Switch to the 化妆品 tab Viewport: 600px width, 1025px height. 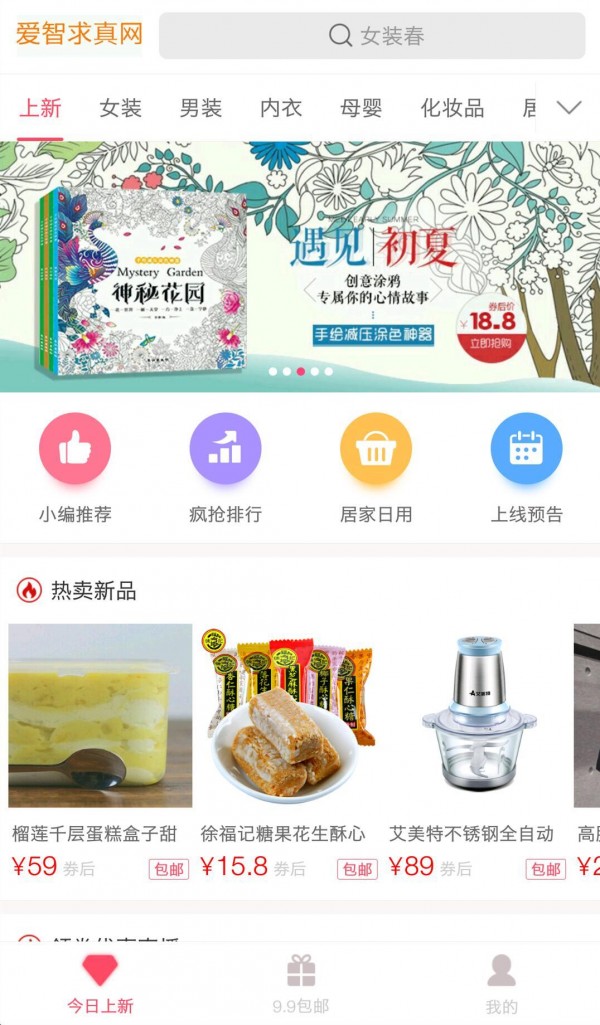pos(452,108)
